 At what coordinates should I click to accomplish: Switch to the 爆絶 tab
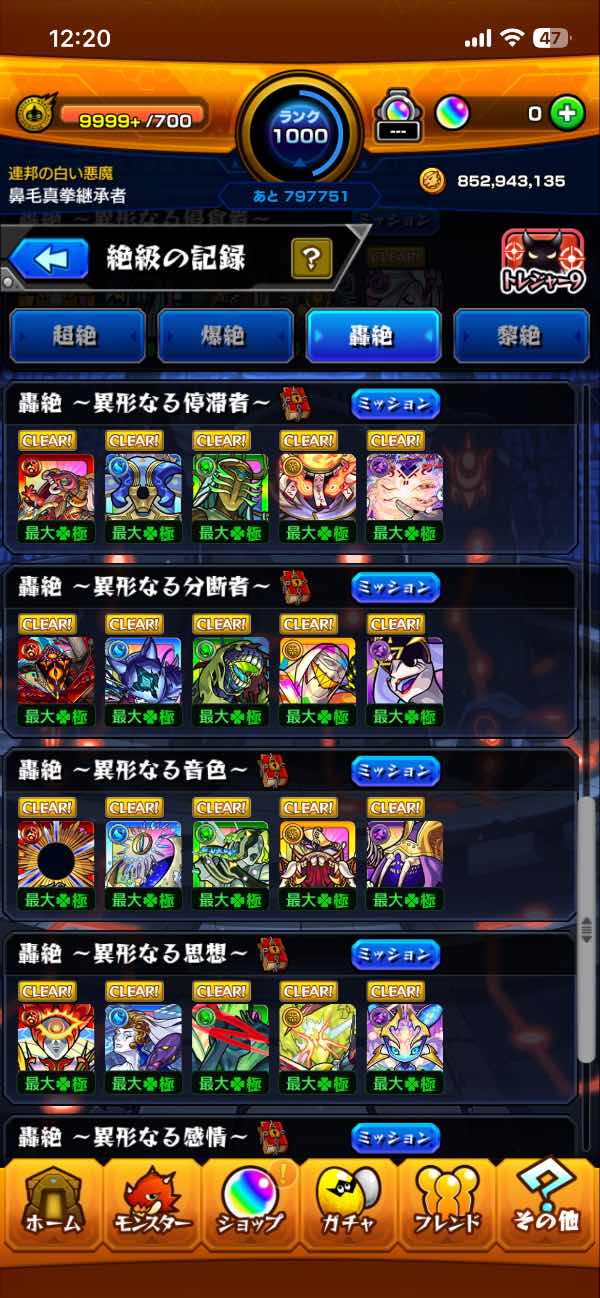click(225, 336)
